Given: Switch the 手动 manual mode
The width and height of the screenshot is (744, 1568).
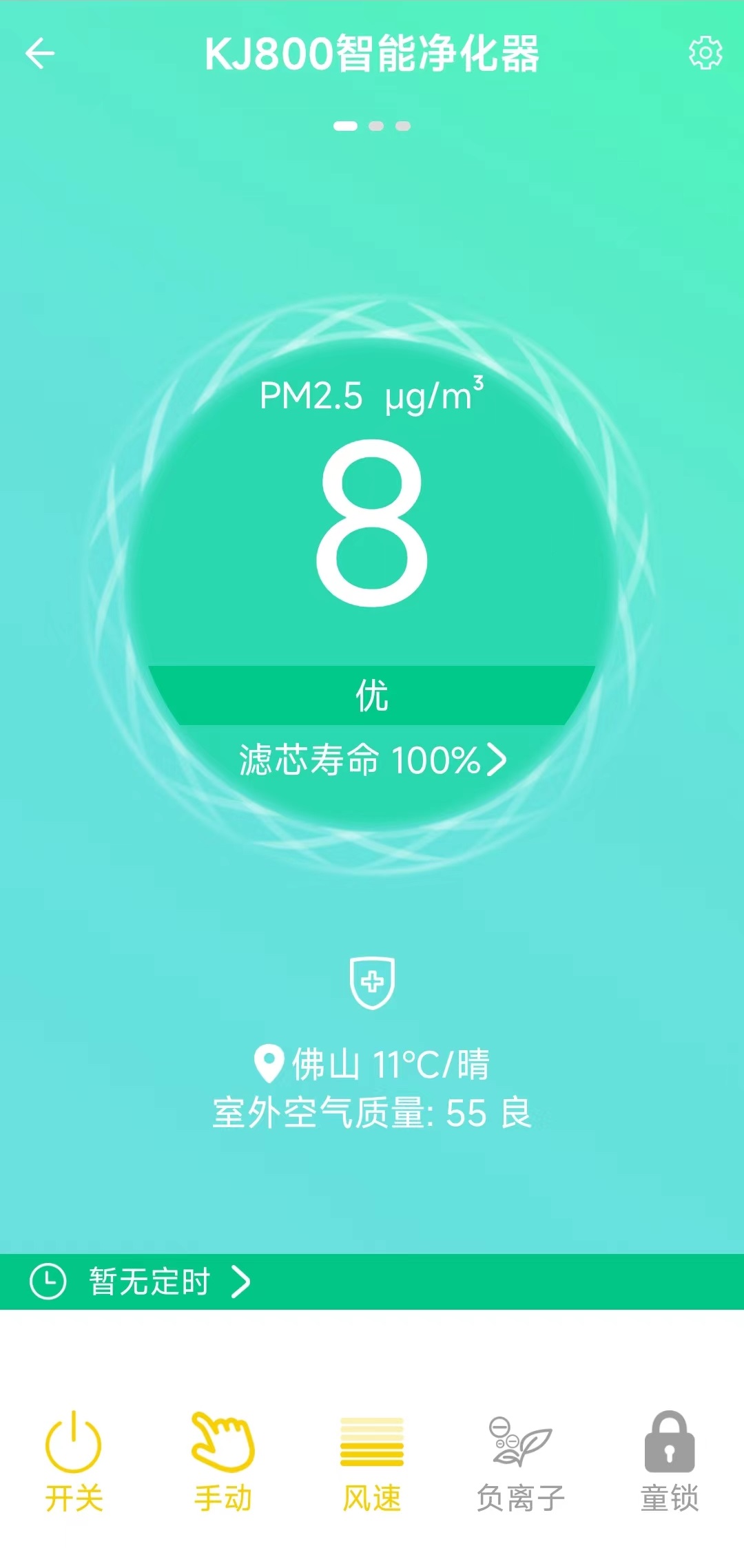Looking at the screenshot, I should click(x=223, y=1460).
